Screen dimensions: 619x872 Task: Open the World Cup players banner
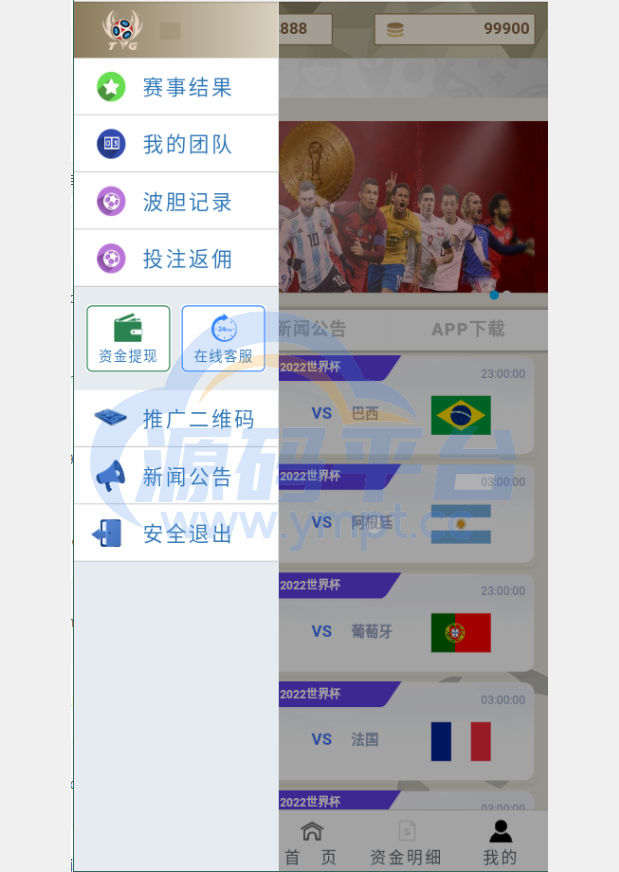[x=412, y=207]
